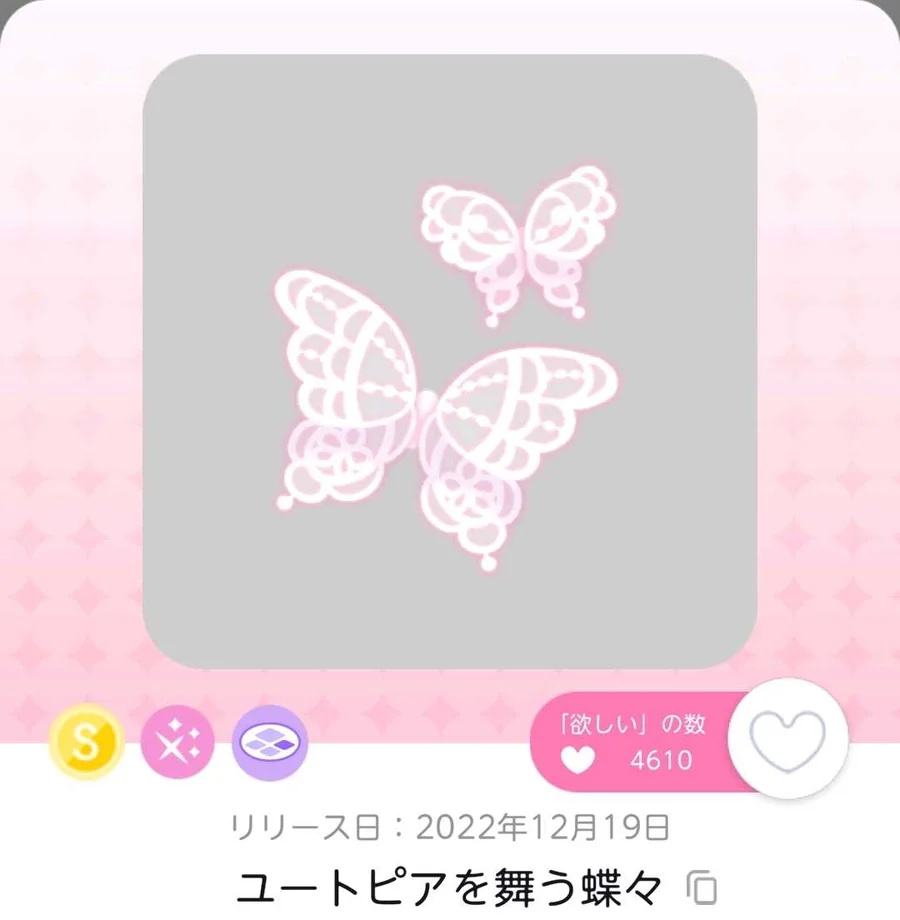Copy the item name ユートピアを舞う蝶々
The width and height of the screenshot is (900, 920).
pyautogui.click(x=703, y=886)
